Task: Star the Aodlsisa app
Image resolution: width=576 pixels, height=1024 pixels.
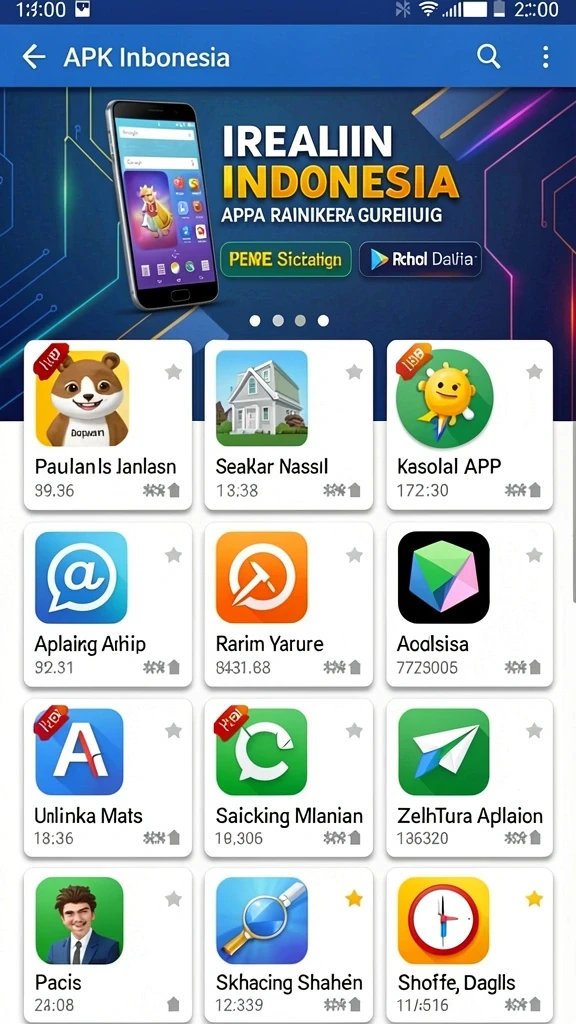Action: (534, 555)
